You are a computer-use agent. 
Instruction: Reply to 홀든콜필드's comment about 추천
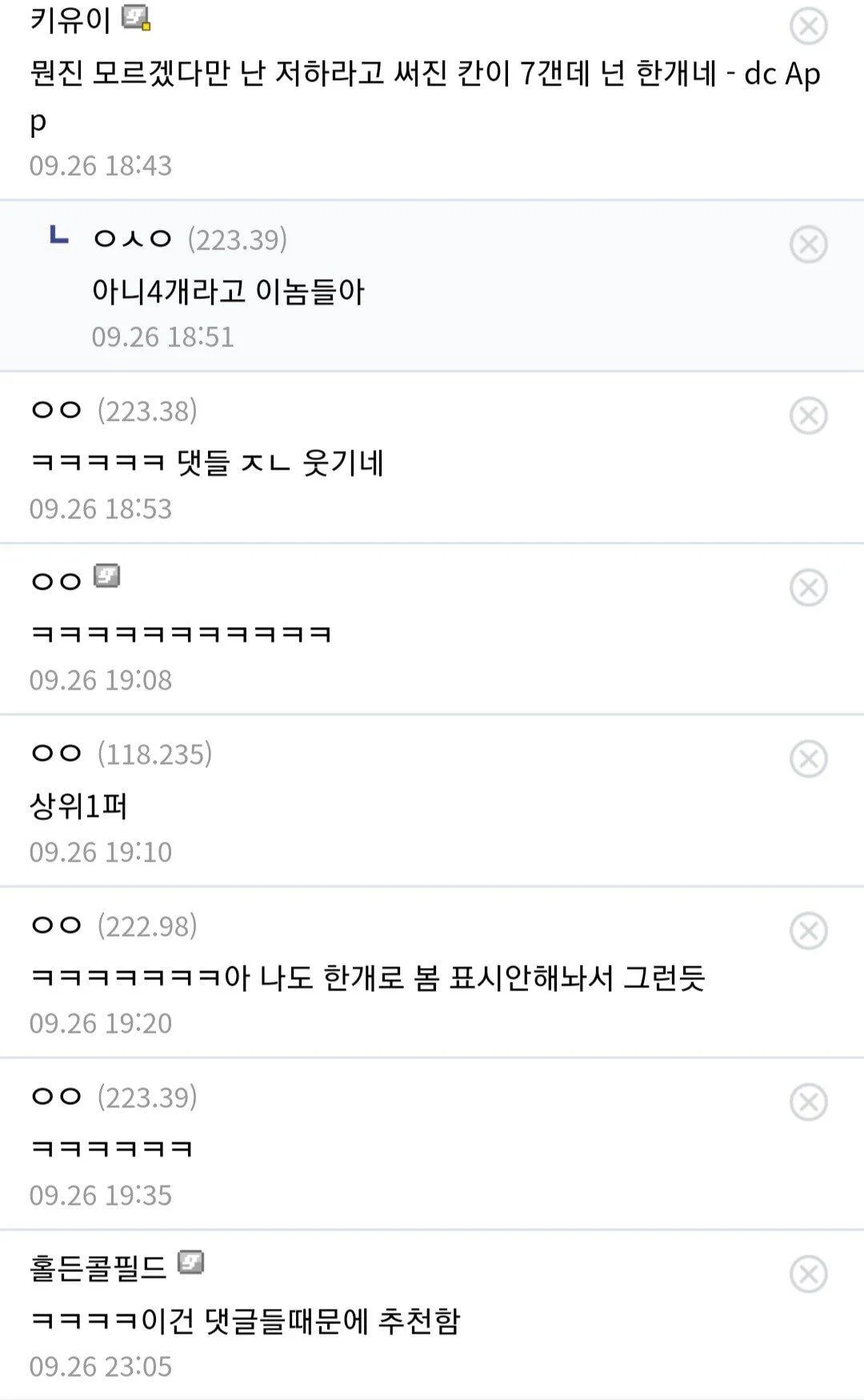coord(244,1321)
